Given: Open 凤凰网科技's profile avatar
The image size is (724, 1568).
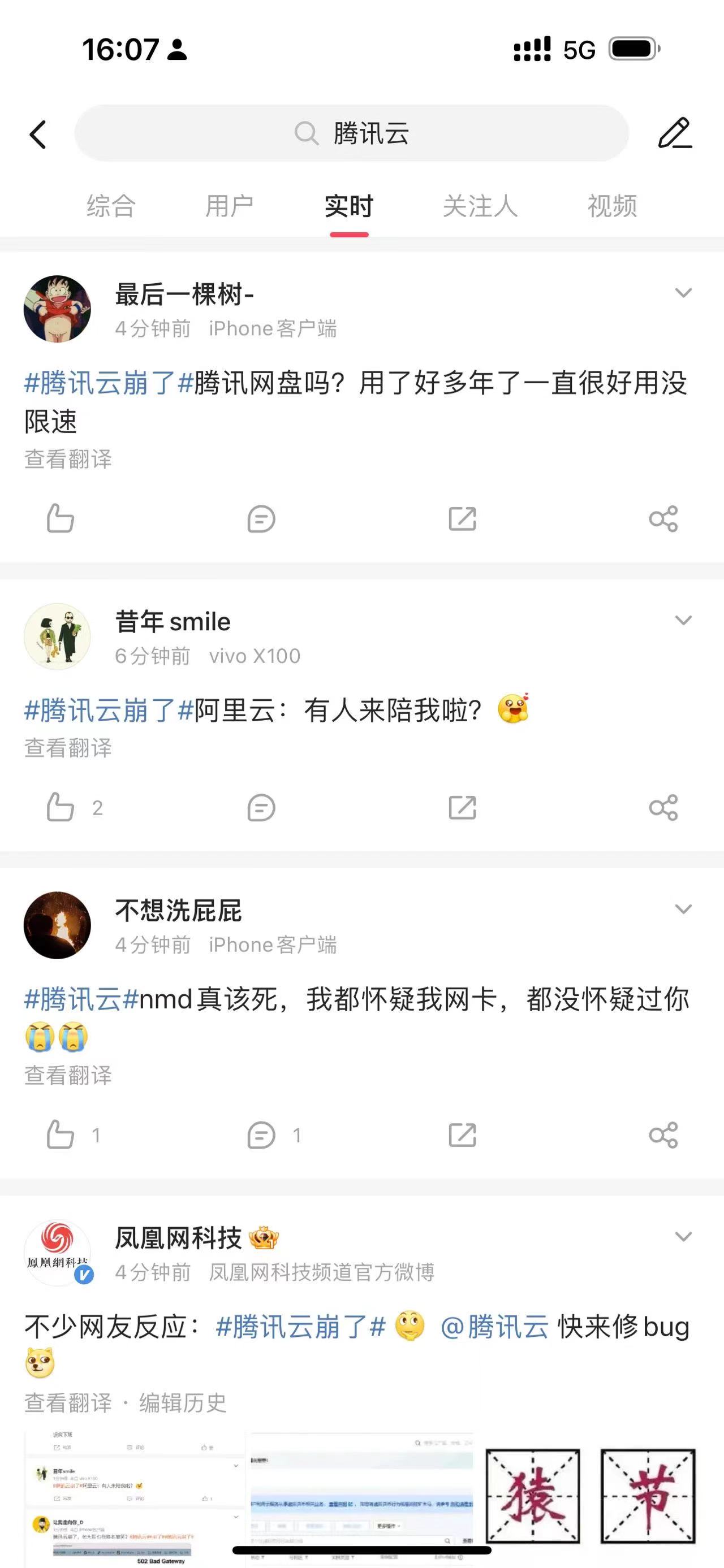Looking at the screenshot, I should 57,1253.
